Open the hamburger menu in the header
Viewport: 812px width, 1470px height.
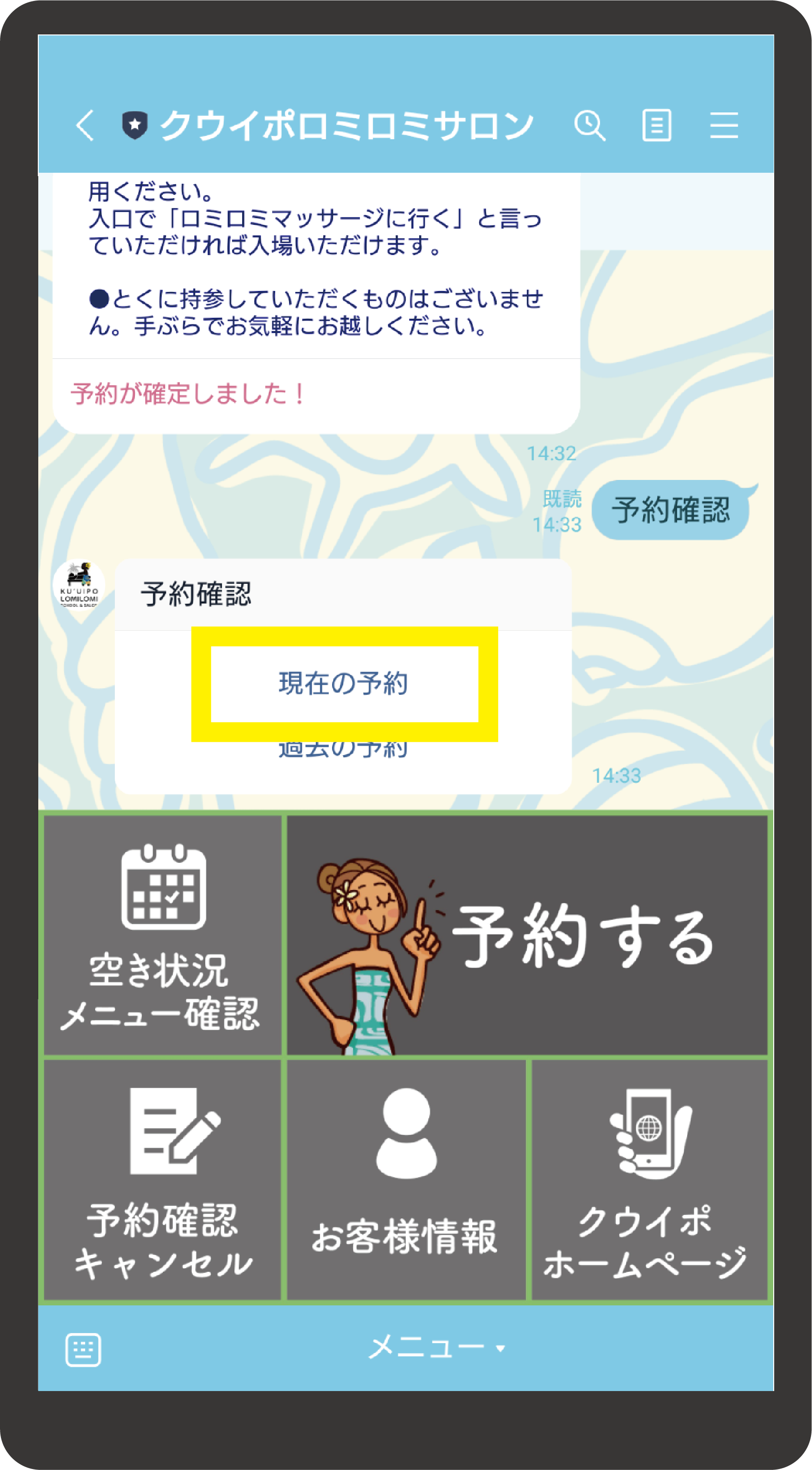(724, 125)
